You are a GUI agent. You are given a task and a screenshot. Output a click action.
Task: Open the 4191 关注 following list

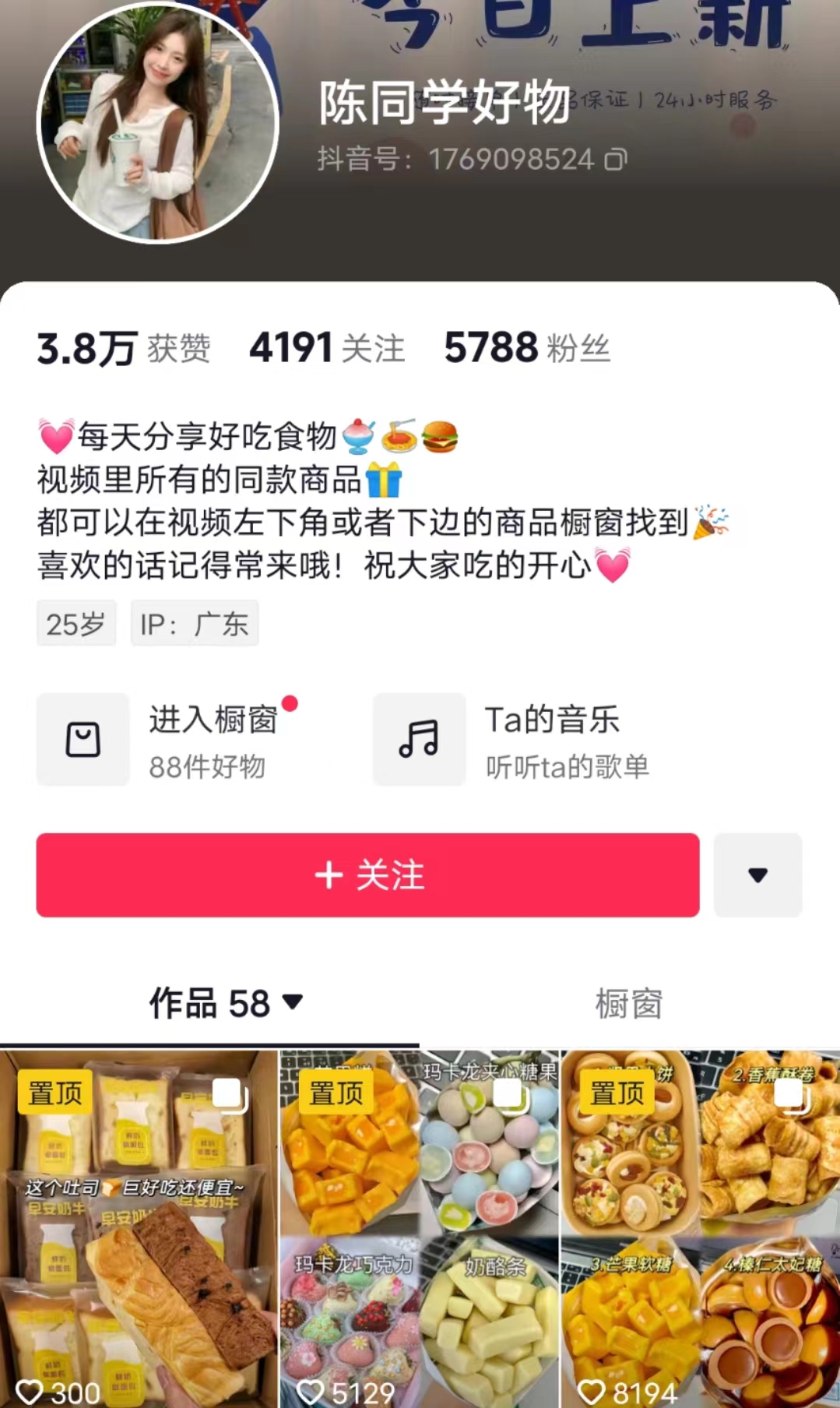click(x=327, y=347)
